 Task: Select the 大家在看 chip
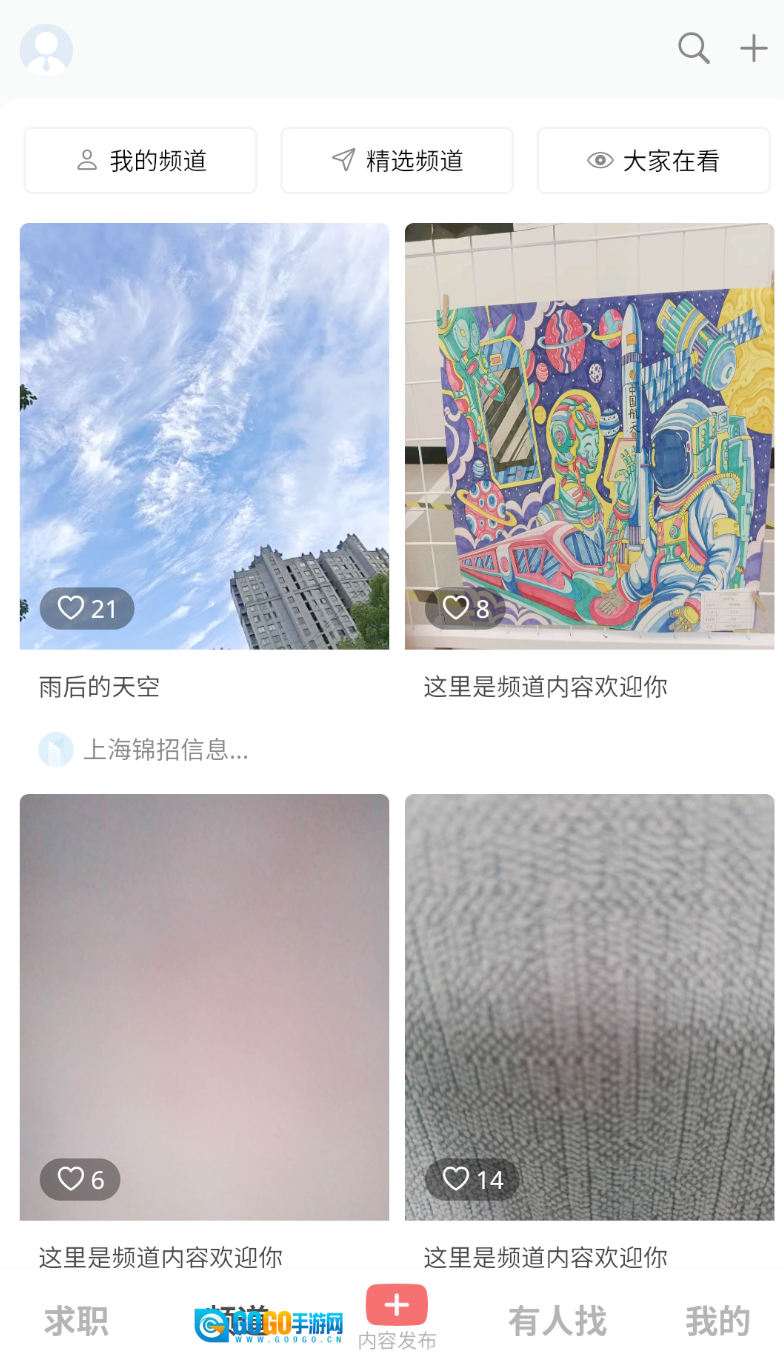[x=654, y=160]
